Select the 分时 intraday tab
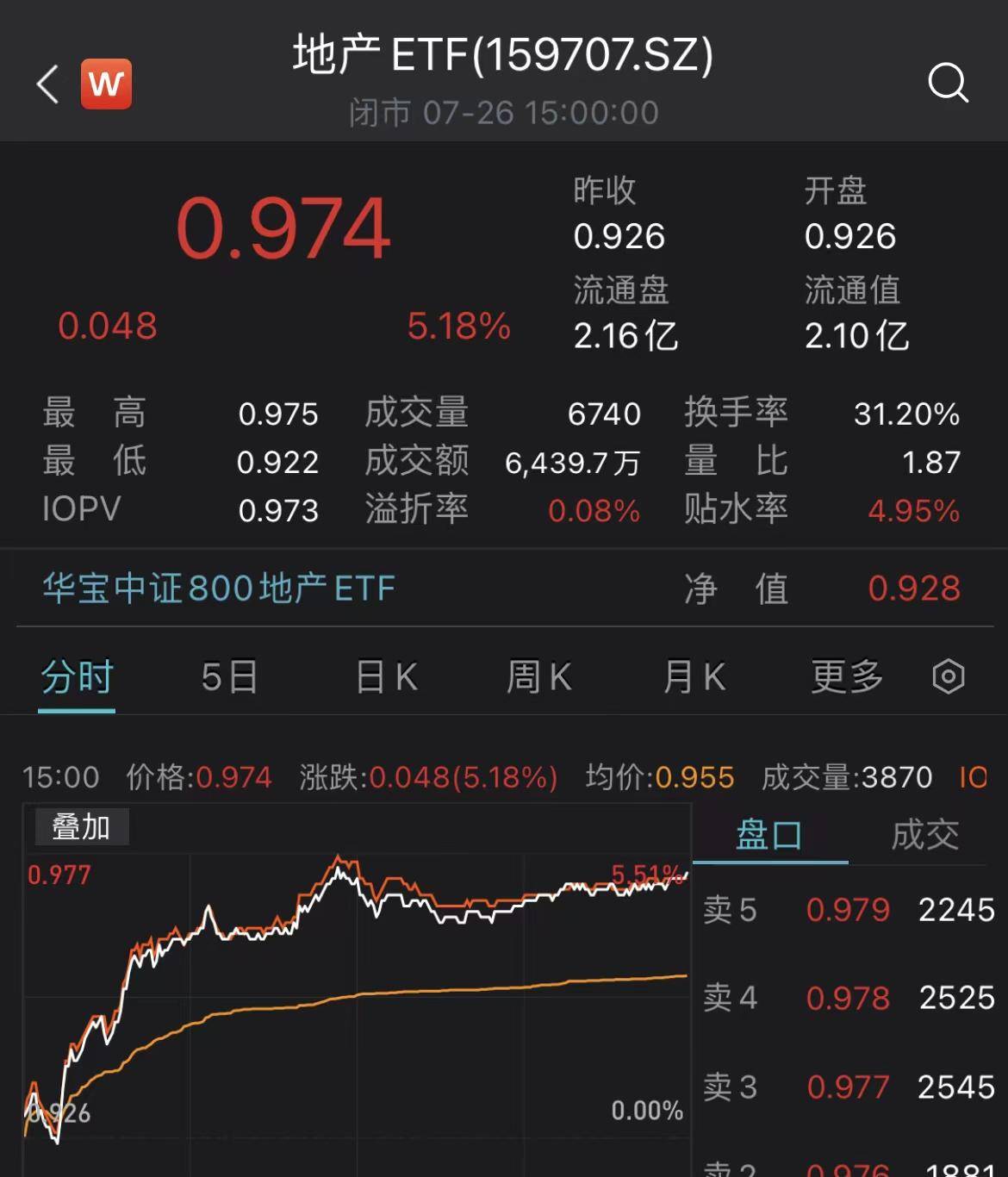1008x1177 pixels. [78, 677]
